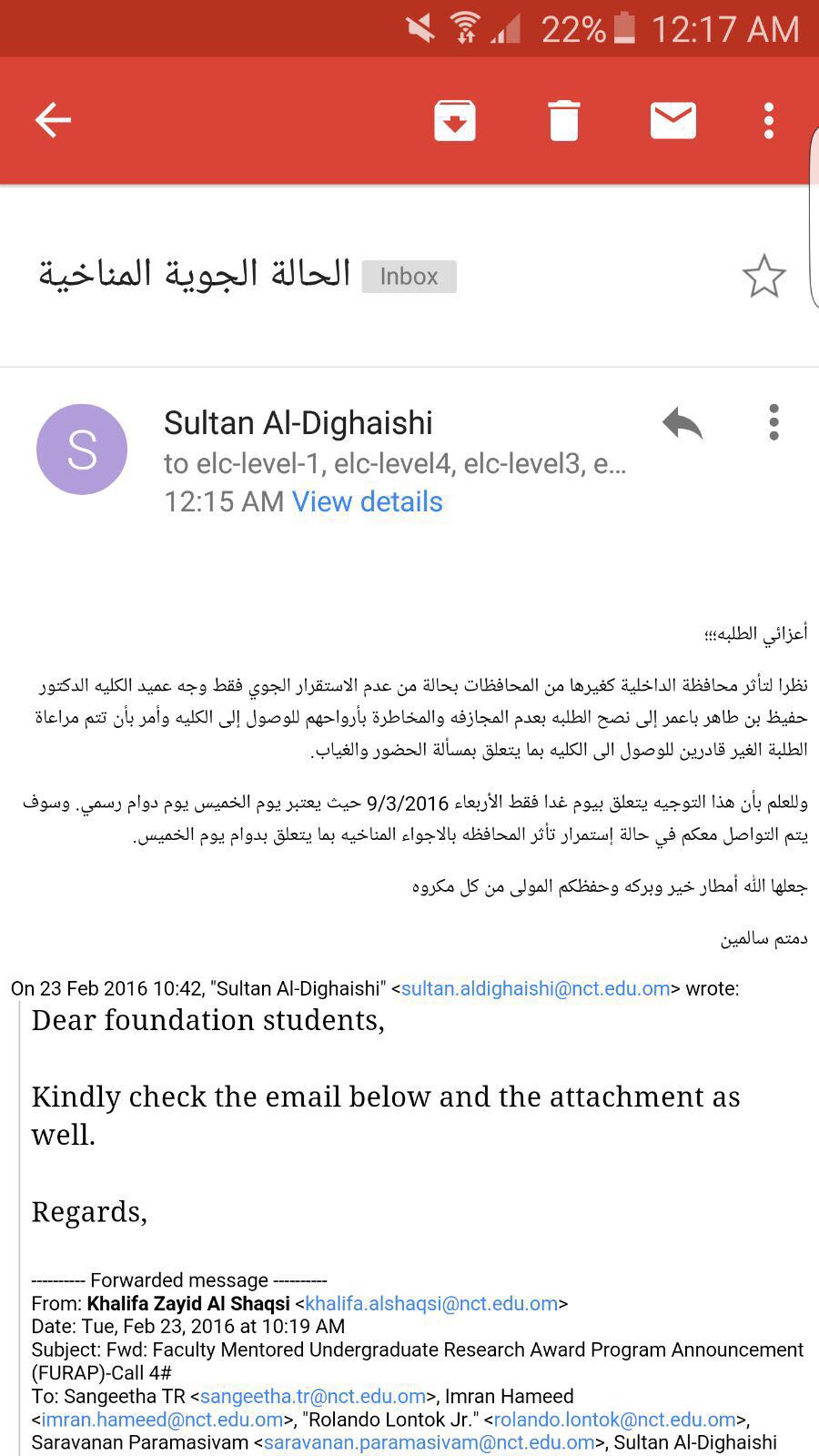Open rolando.lontok@nct.edu.om email link

pos(614,1420)
